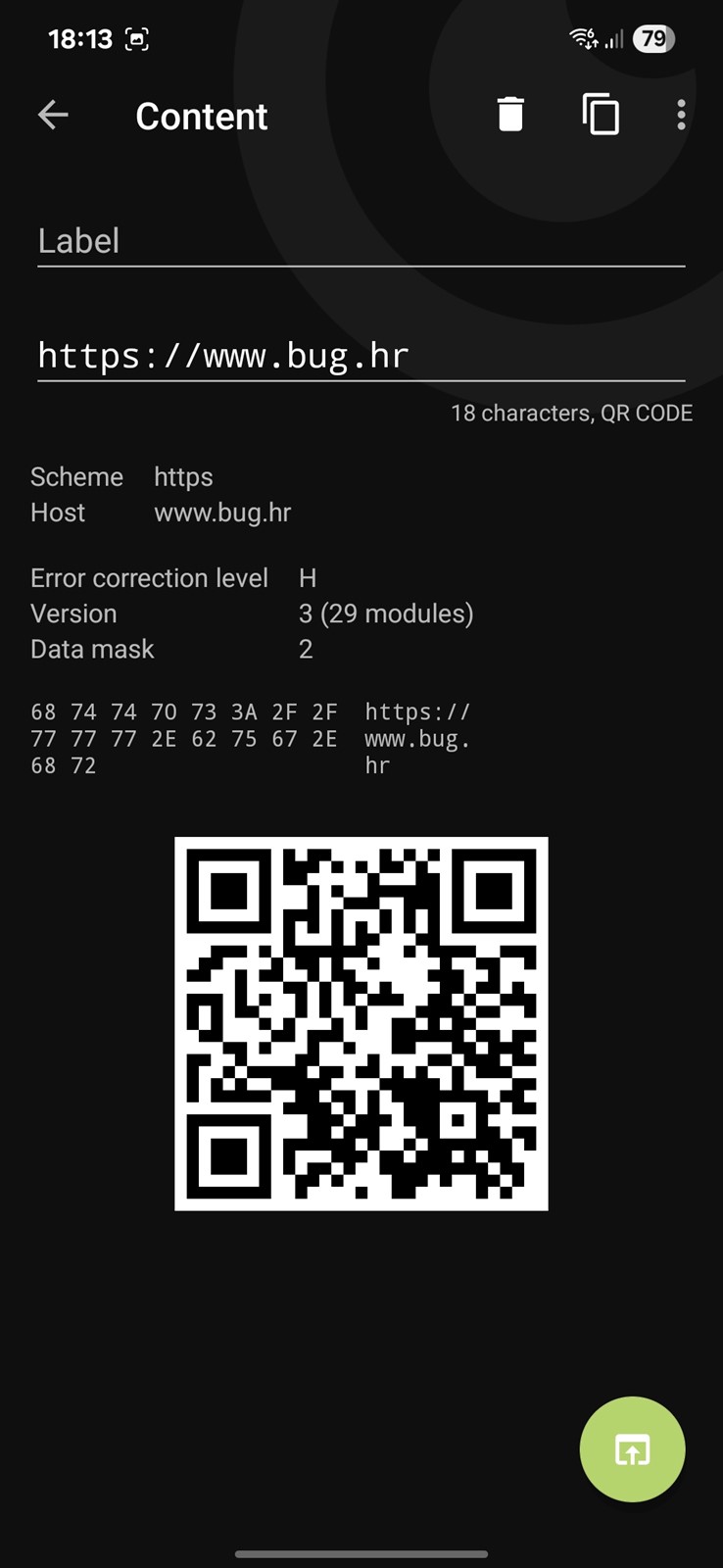
Task: Open the URL with the green button
Action: (x=632, y=1448)
